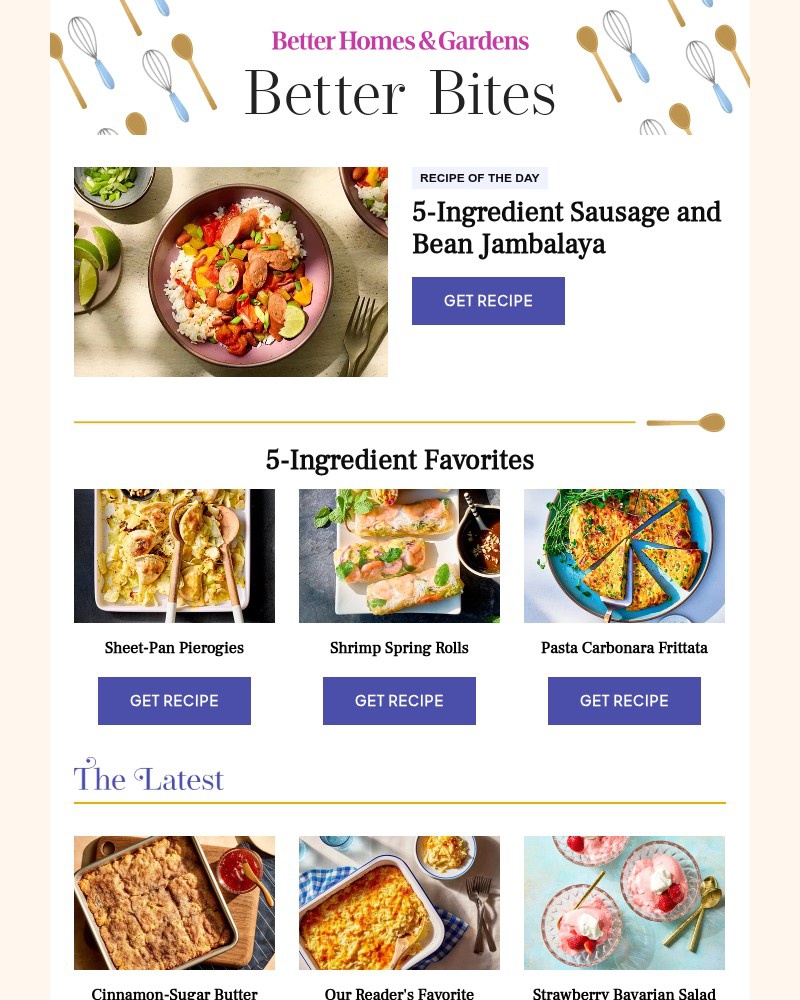Click the Better Bites newsletter title
Image resolution: width=800 pixels, height=1000 pixels.
coord(400,93)
